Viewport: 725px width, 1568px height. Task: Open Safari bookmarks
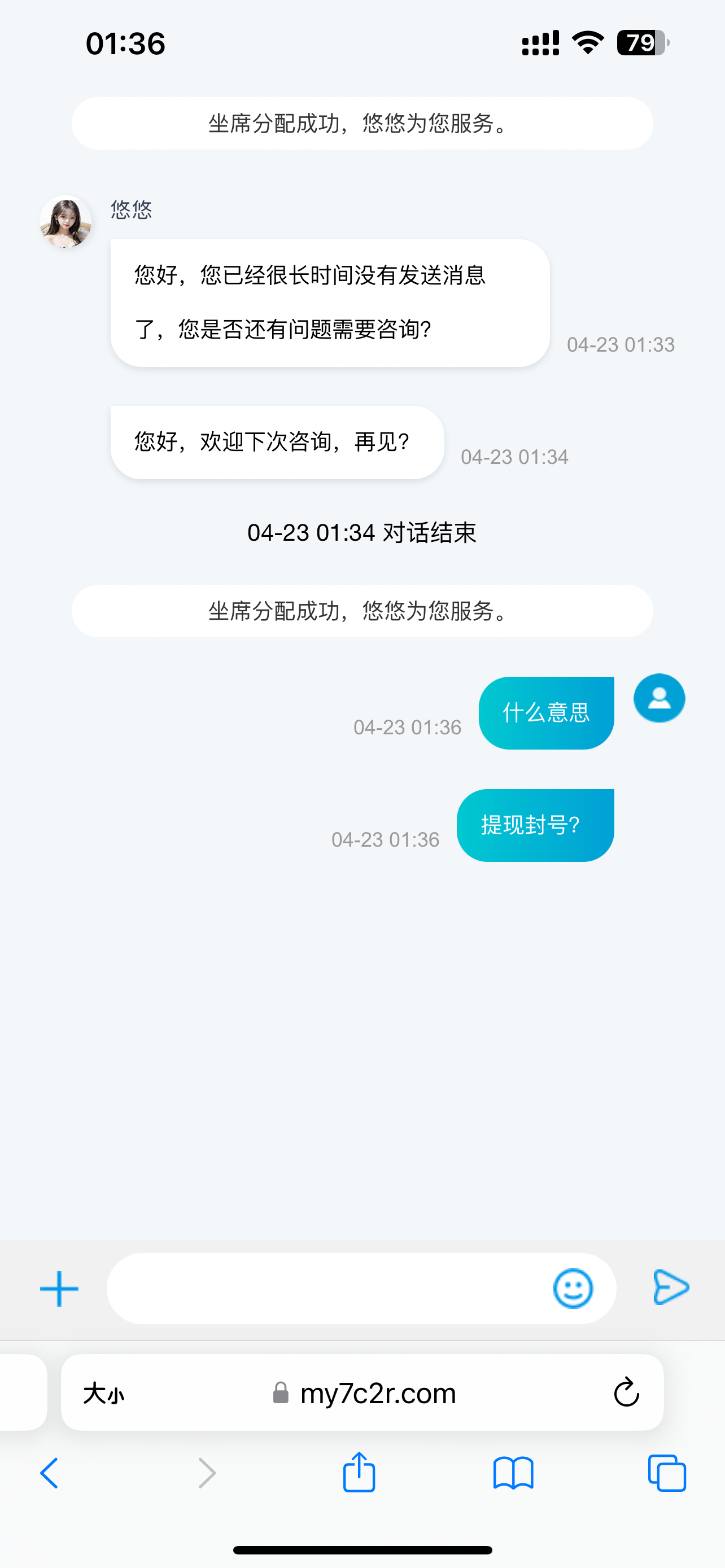pyautogui.click(x=513, y=1474)
